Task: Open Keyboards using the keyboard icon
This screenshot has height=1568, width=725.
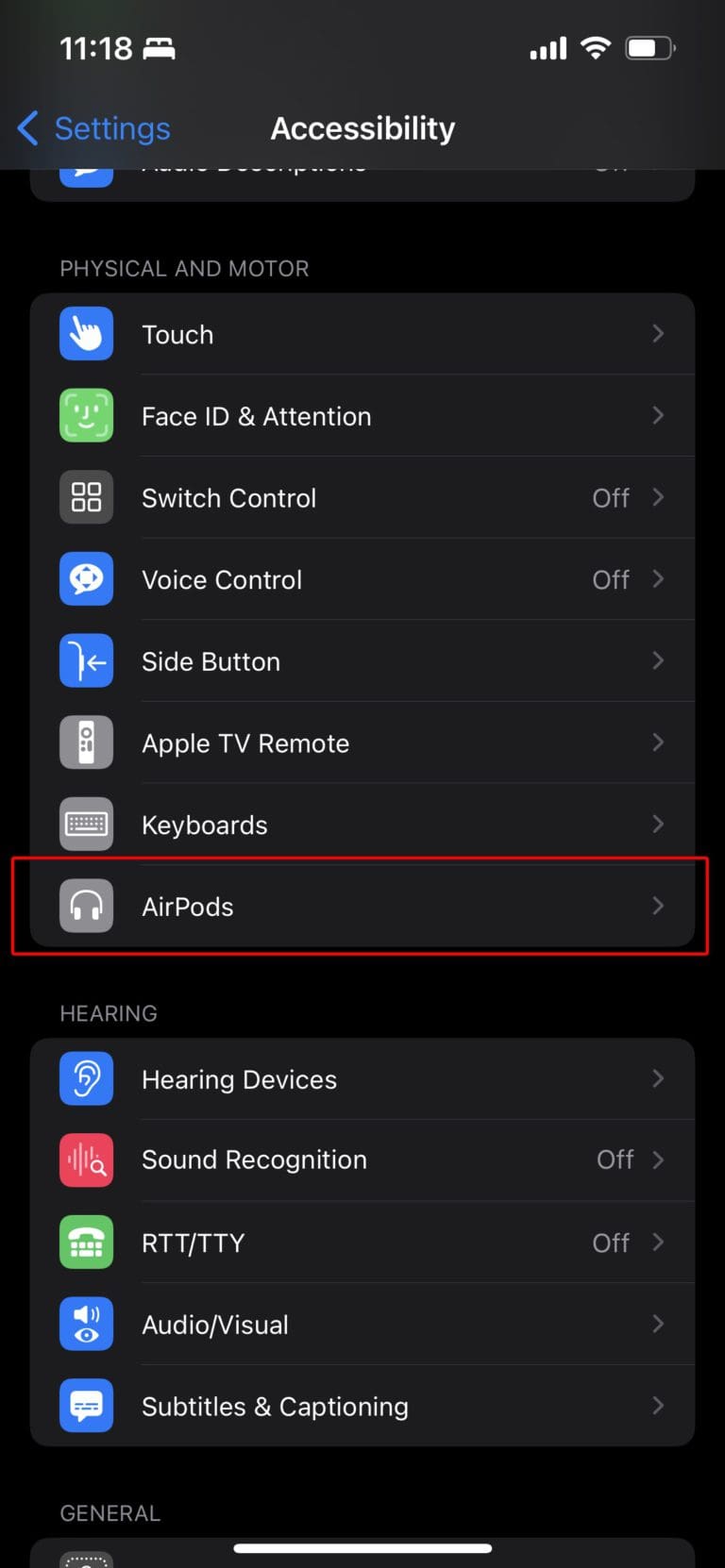Action: [x=86, y=824]
